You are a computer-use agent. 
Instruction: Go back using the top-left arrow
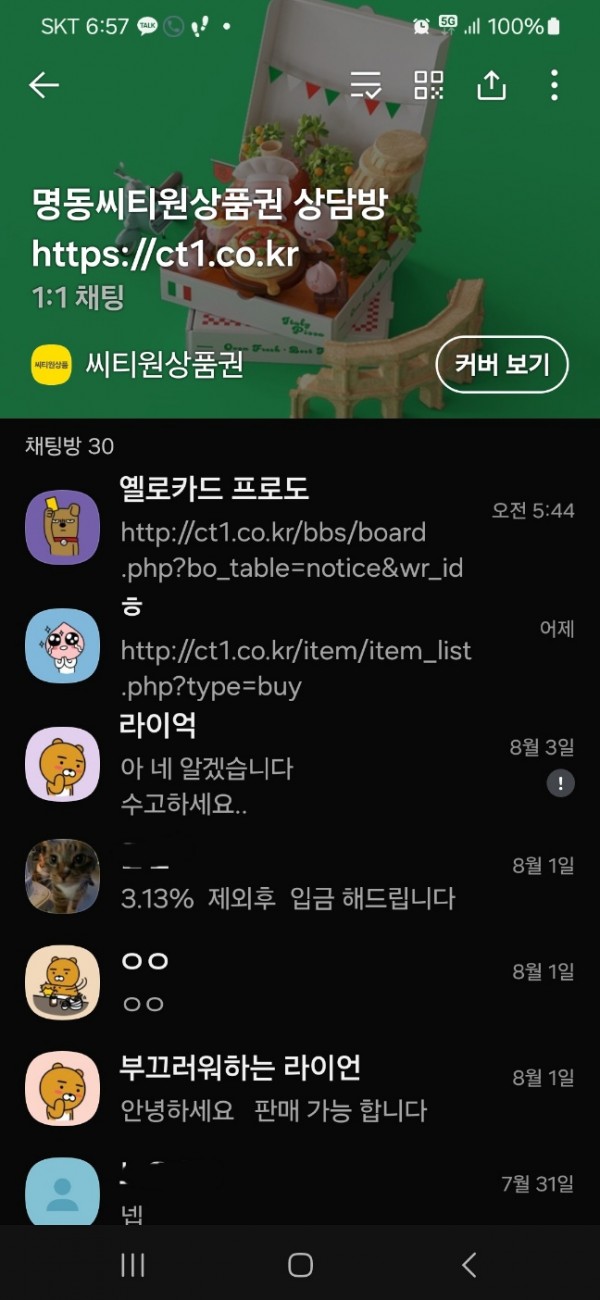pos(44,86)
